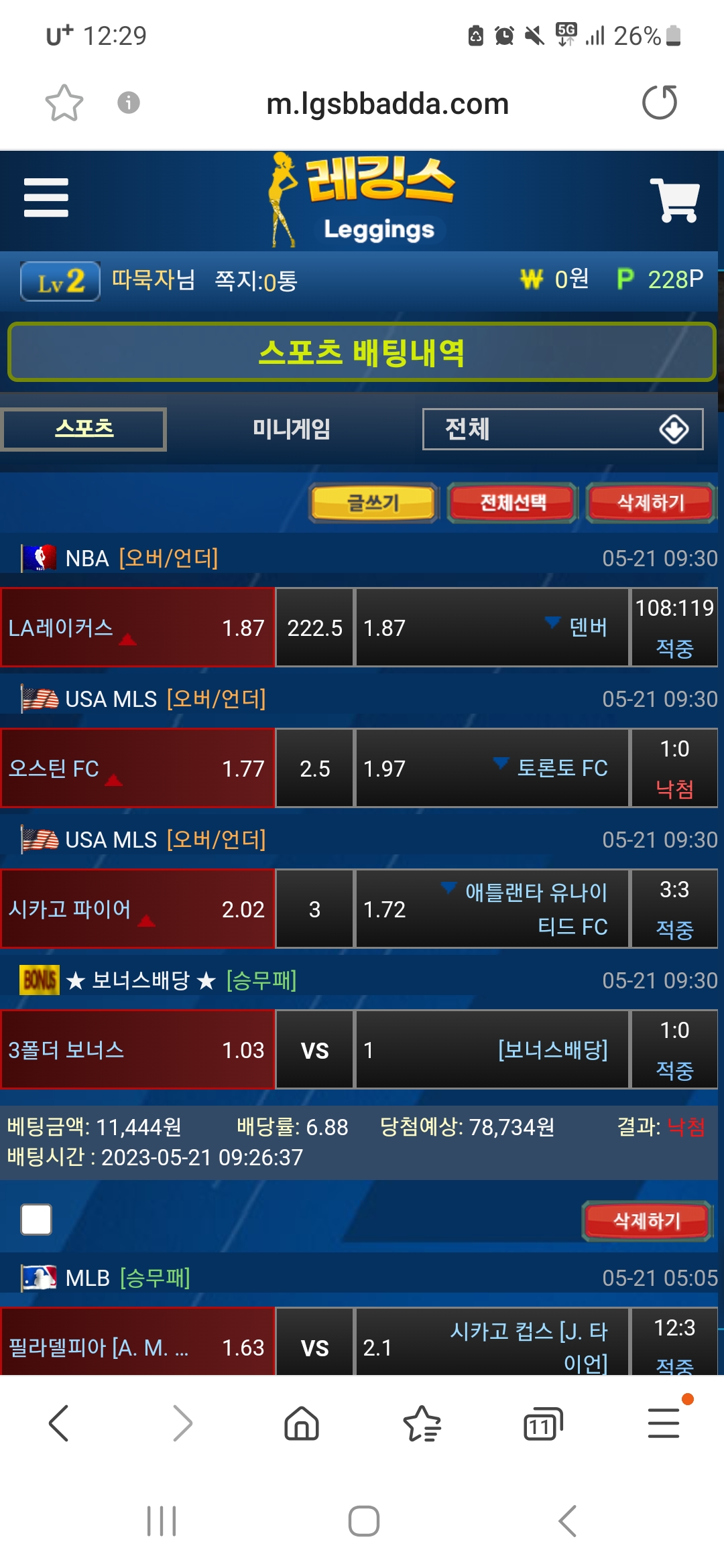Tap the yellow 글쓰기 button
The image size is (724, 1568).
(x=373, y=503)
